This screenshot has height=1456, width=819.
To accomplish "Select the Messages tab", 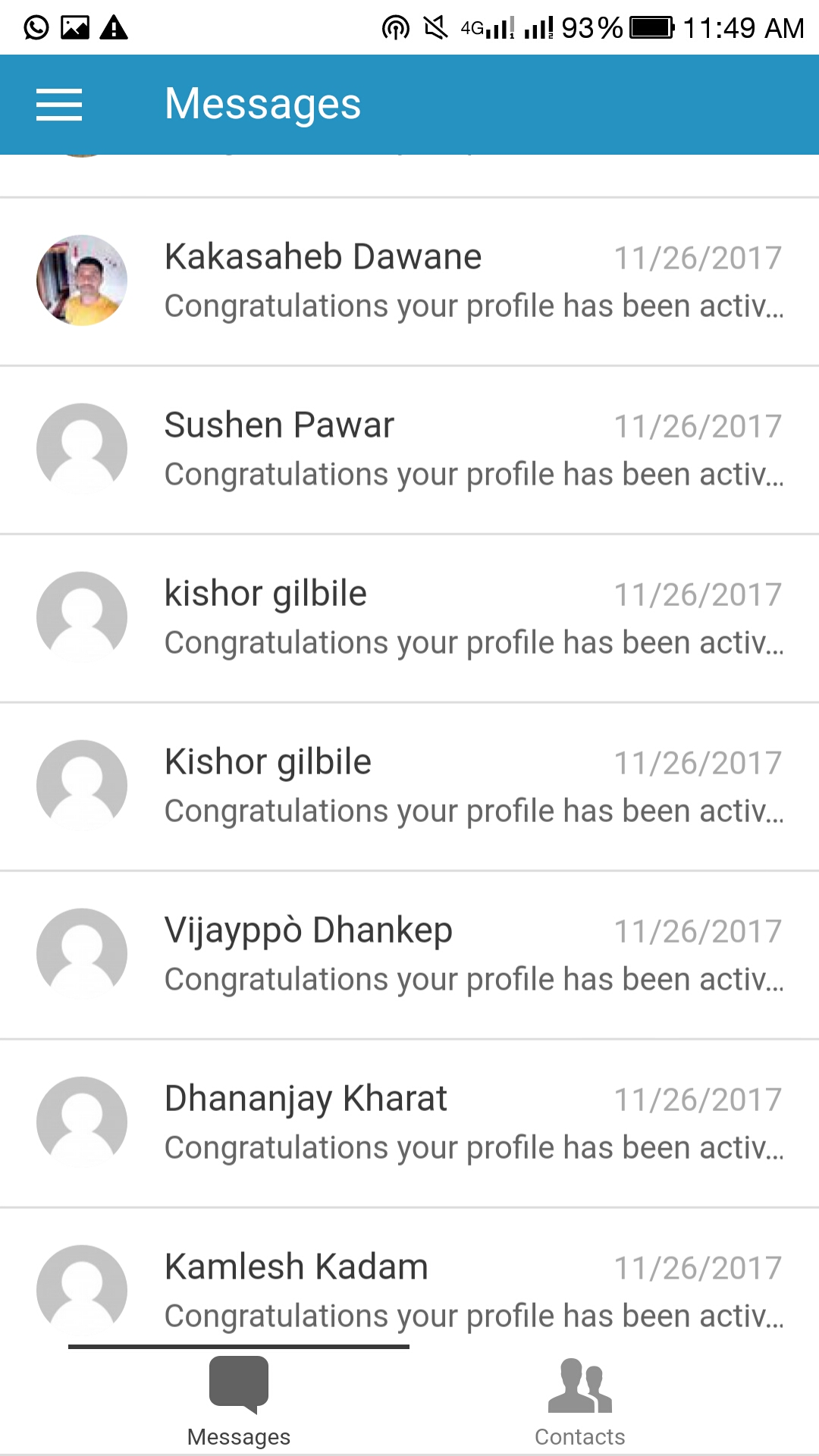I will click(x=239, y=1401).
